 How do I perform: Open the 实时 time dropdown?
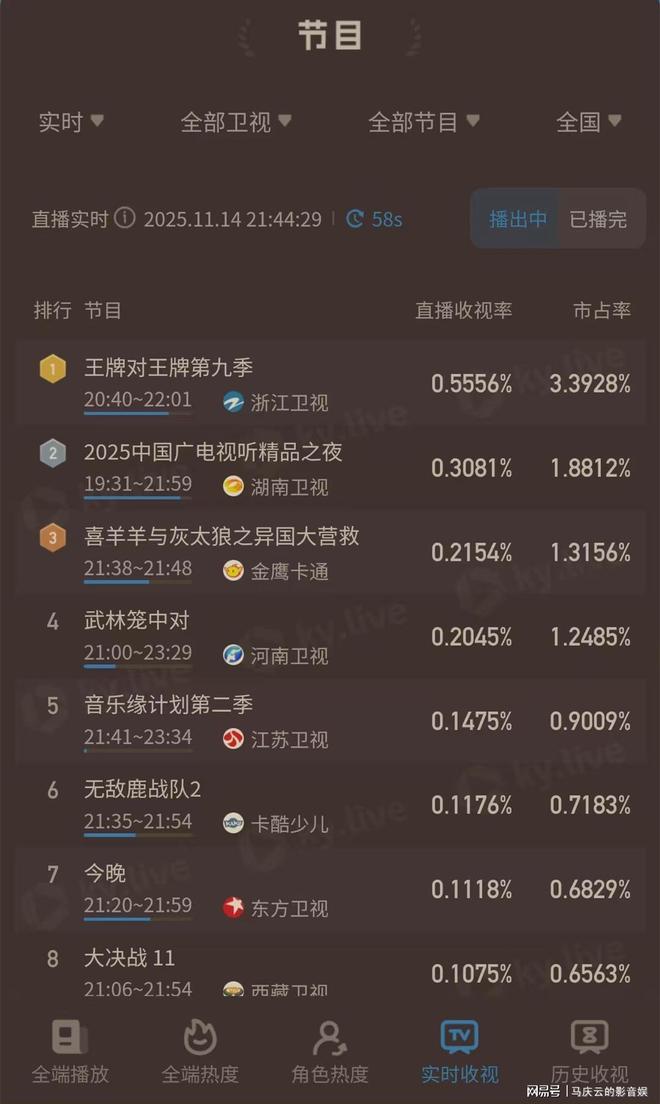(71, 122)
